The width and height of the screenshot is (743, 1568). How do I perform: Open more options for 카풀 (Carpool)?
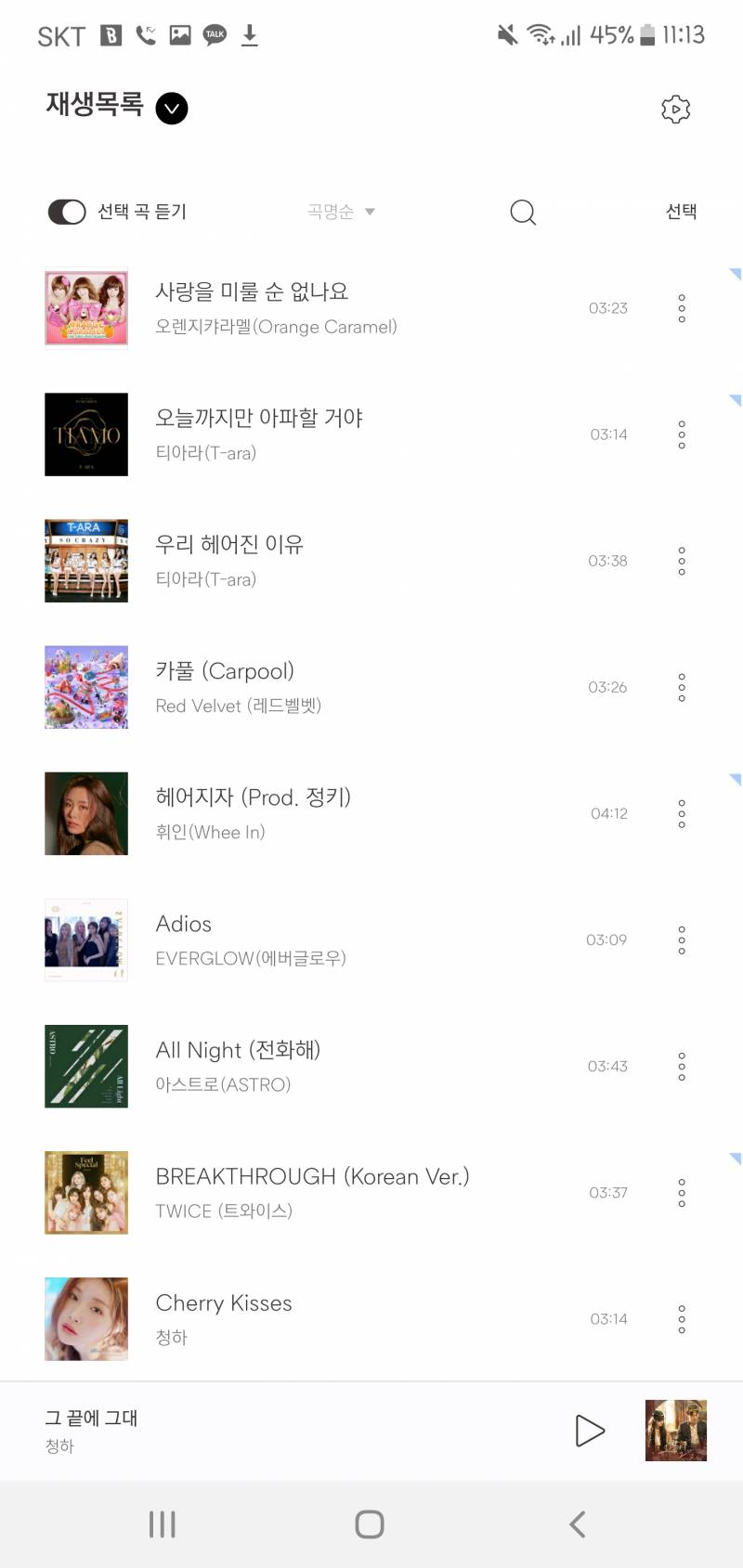682,687
